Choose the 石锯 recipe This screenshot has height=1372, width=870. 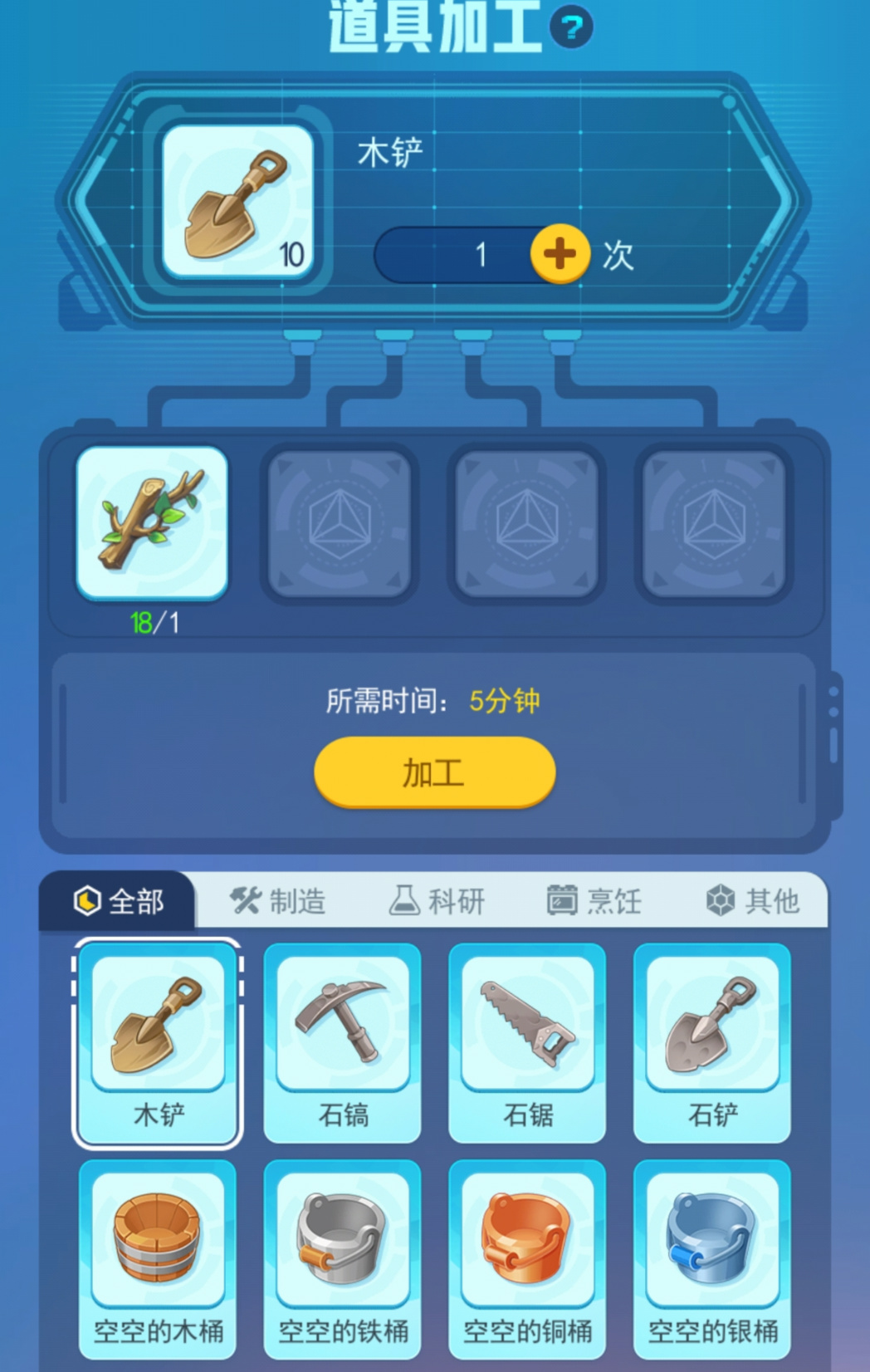[527, 1042]
